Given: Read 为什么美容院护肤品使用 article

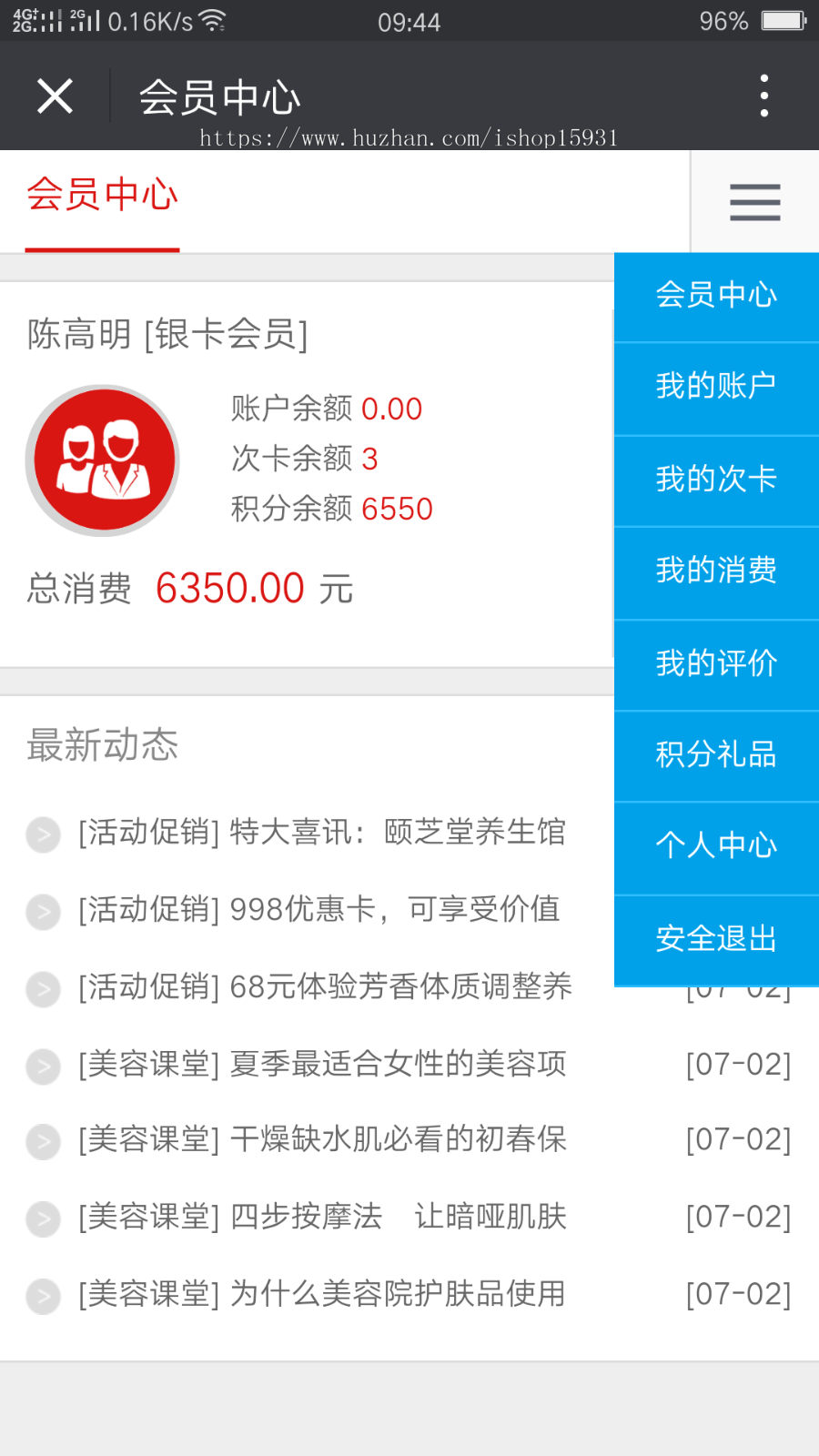Looking at the screenshot, I should 322,1295.
